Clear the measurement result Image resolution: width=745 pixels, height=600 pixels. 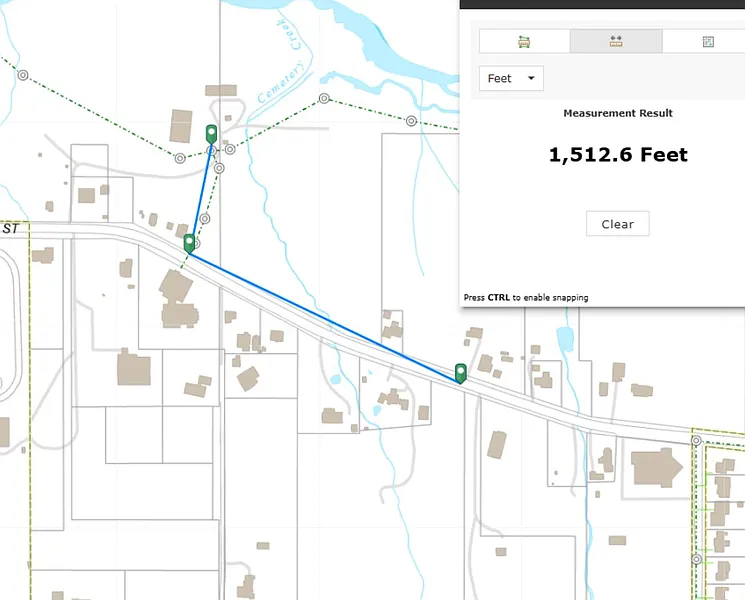coord(617,224)
